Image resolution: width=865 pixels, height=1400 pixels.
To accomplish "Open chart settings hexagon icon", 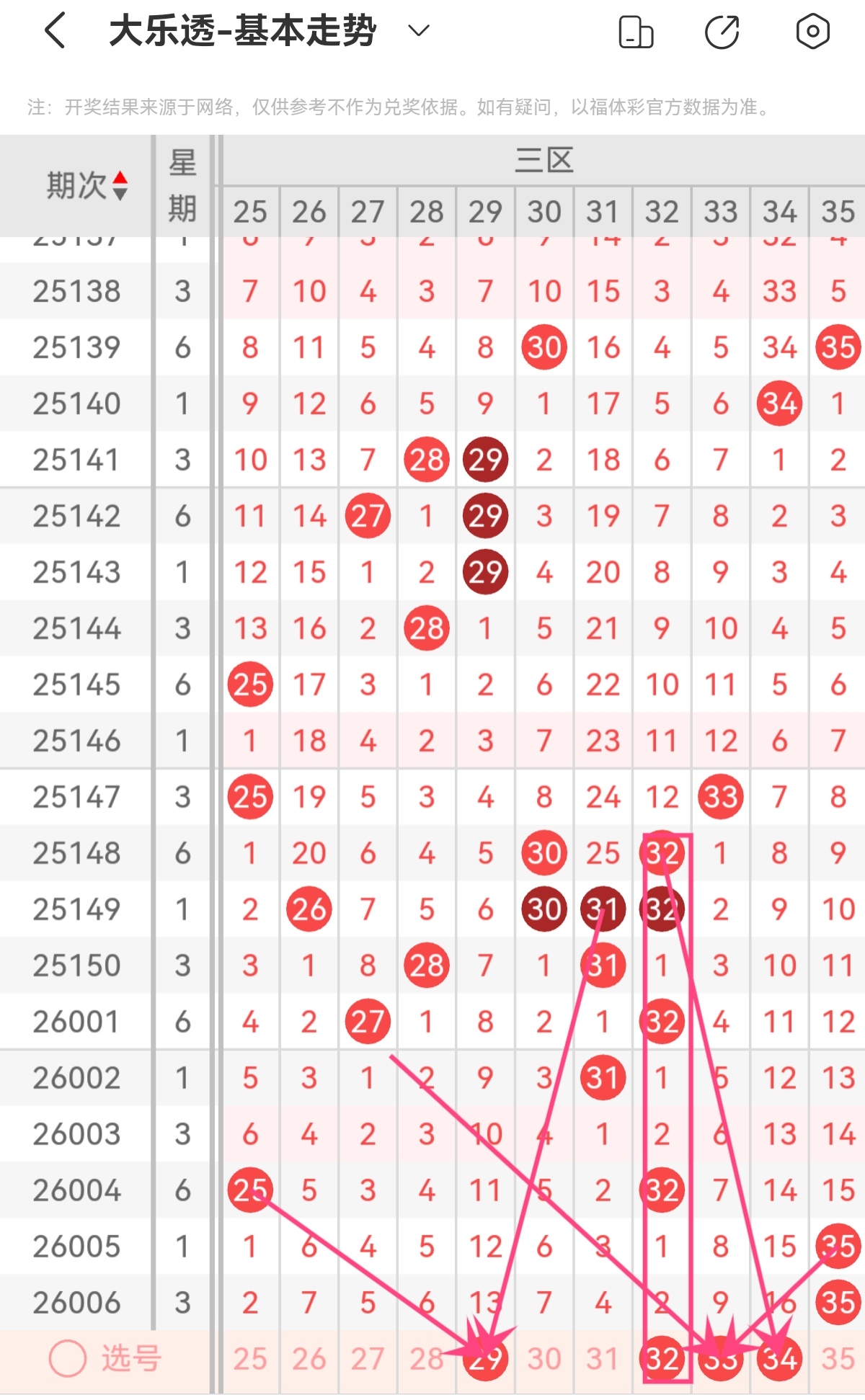I will [x=812, y=31].
